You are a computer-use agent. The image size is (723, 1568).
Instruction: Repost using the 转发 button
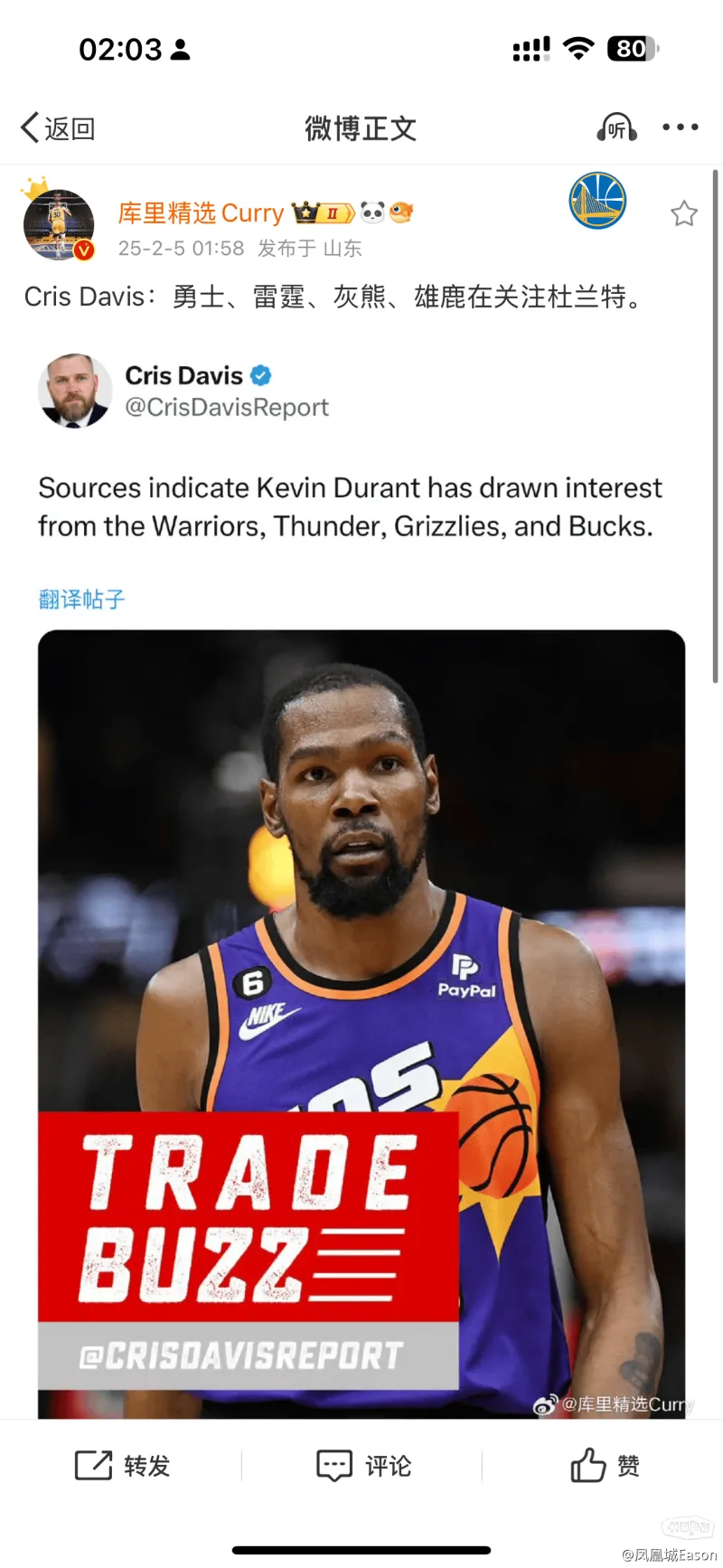point(122,1465)
